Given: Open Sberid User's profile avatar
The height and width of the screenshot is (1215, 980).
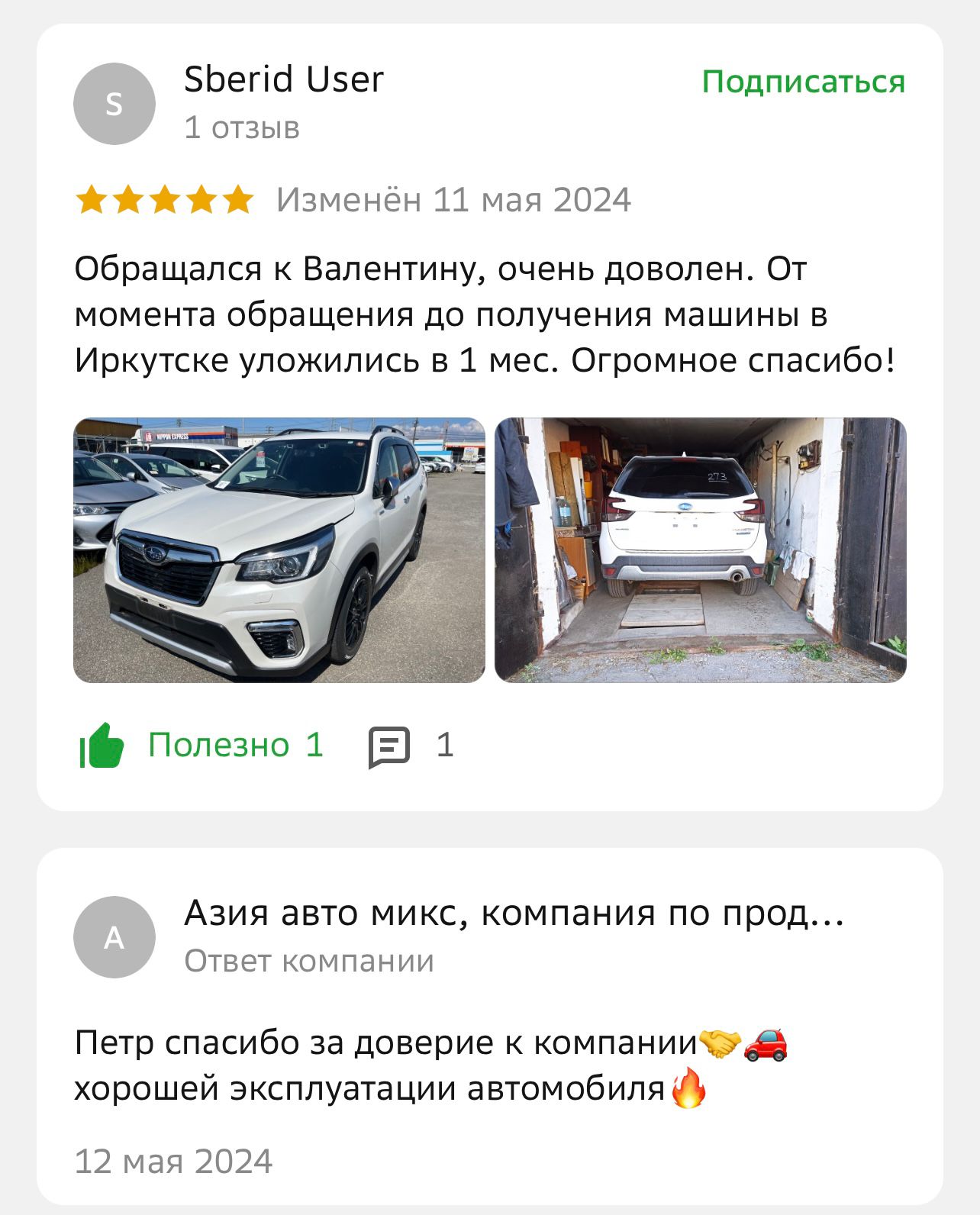Looking at the screenshot, I should 114,104.
